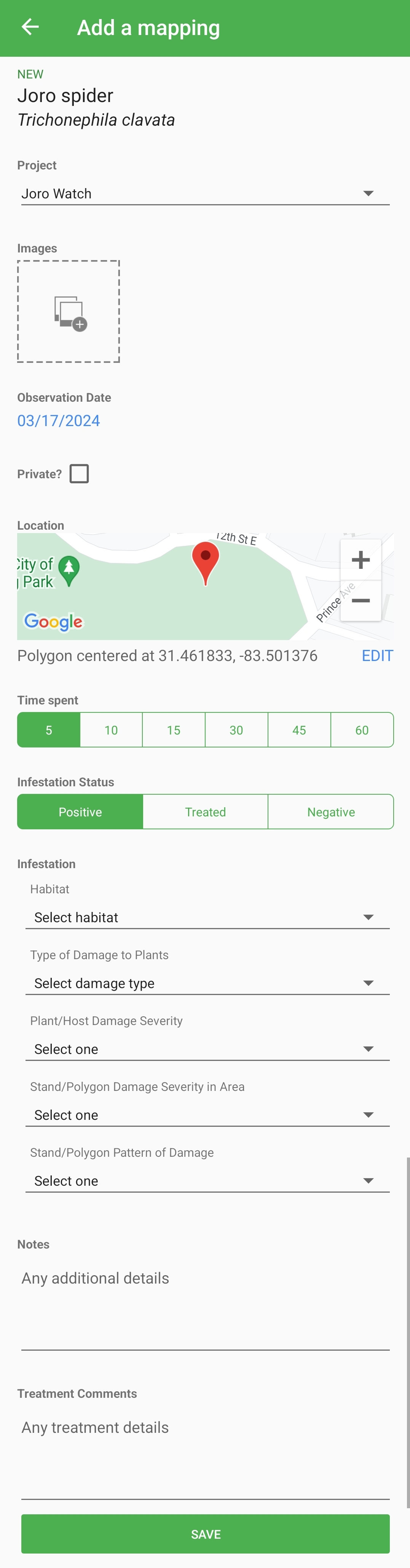410x1568 pixels.
Task: Check the Private checkbox
Action: 79,474
